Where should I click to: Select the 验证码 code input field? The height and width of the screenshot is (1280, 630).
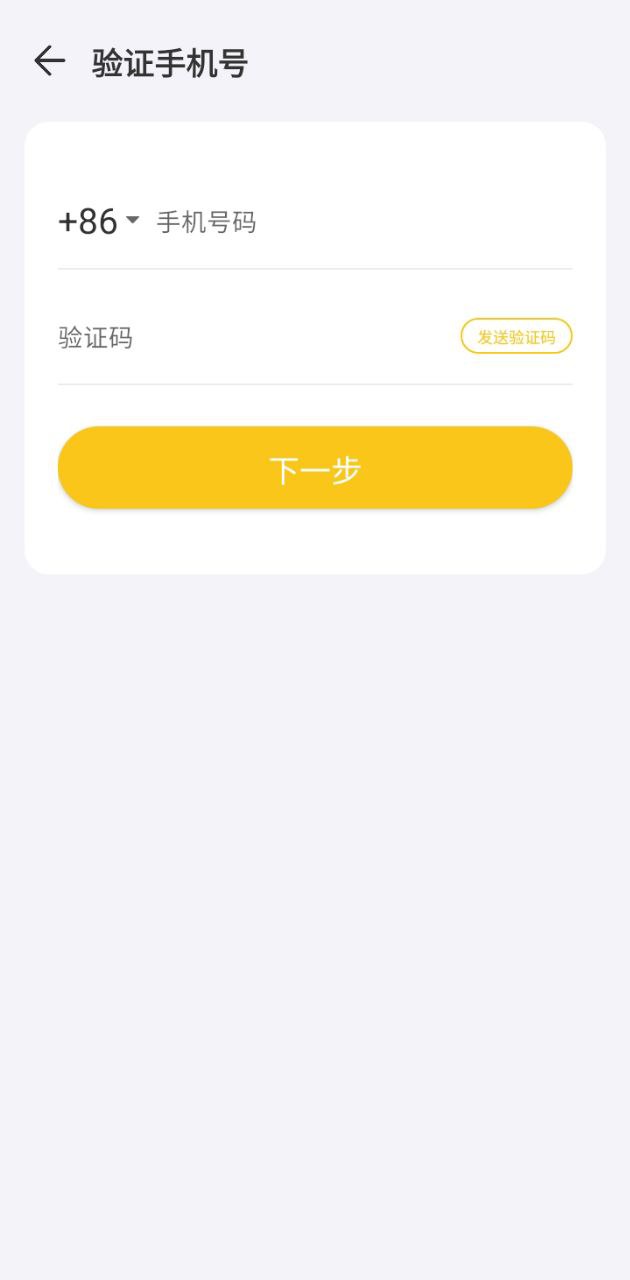pos(250,338)
